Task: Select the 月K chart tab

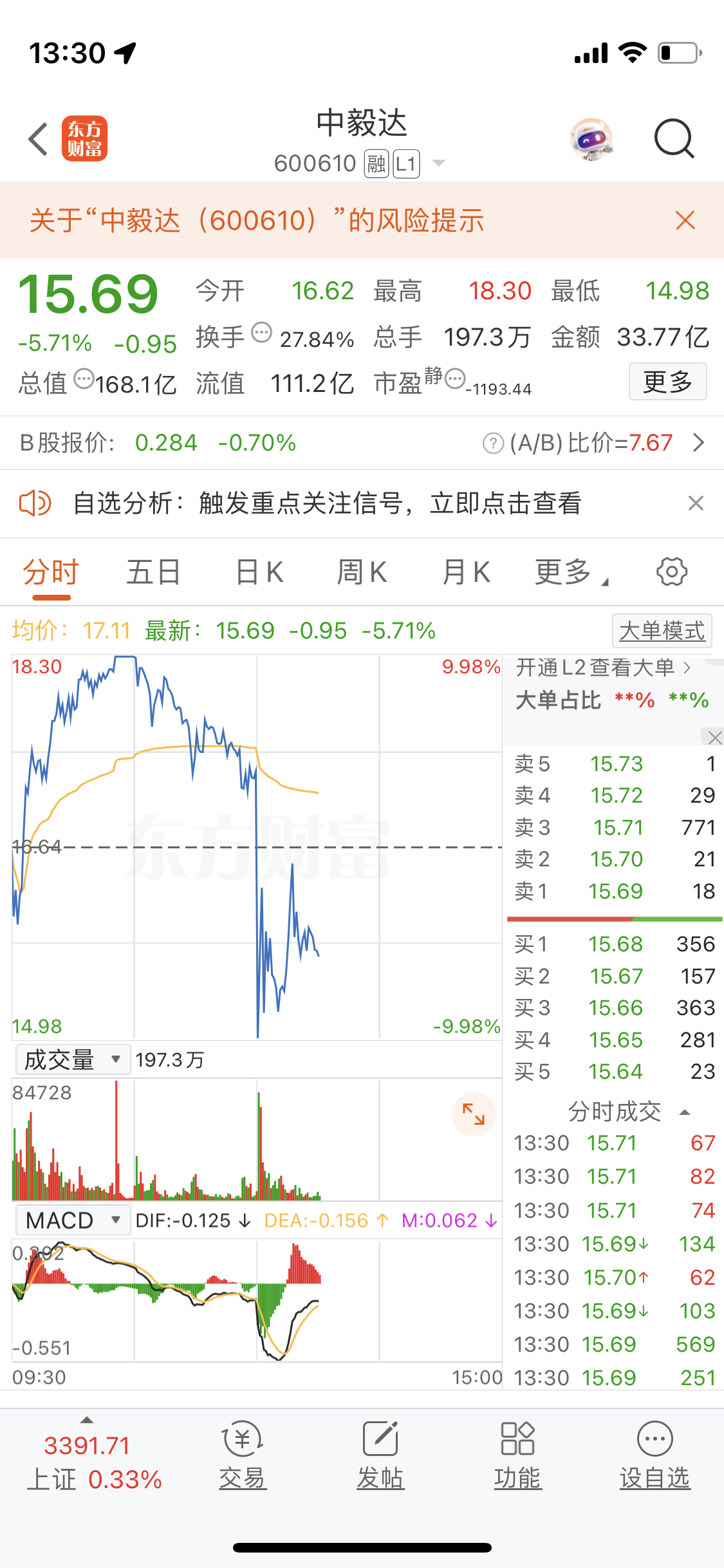Action: (466, 572)
